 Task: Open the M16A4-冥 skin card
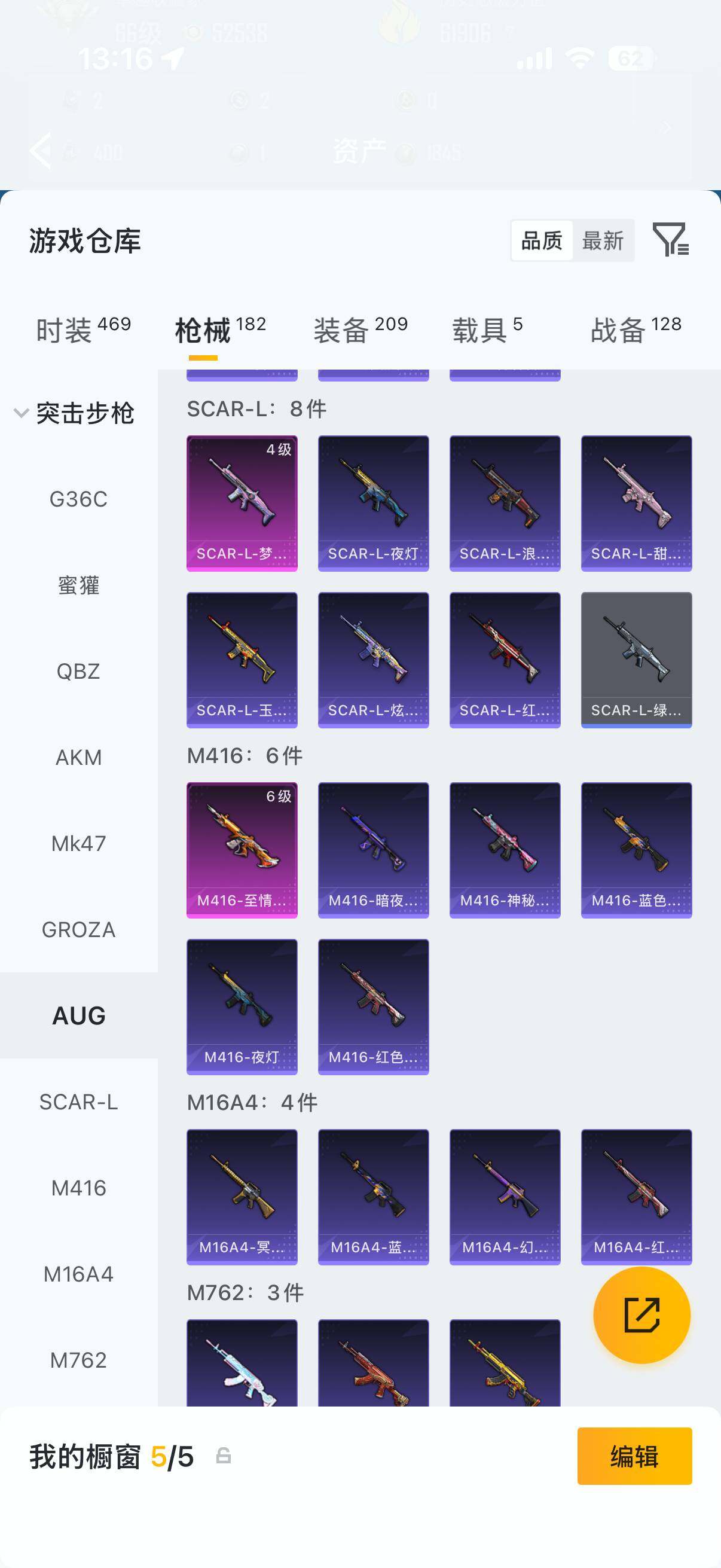click(242, 1197)
